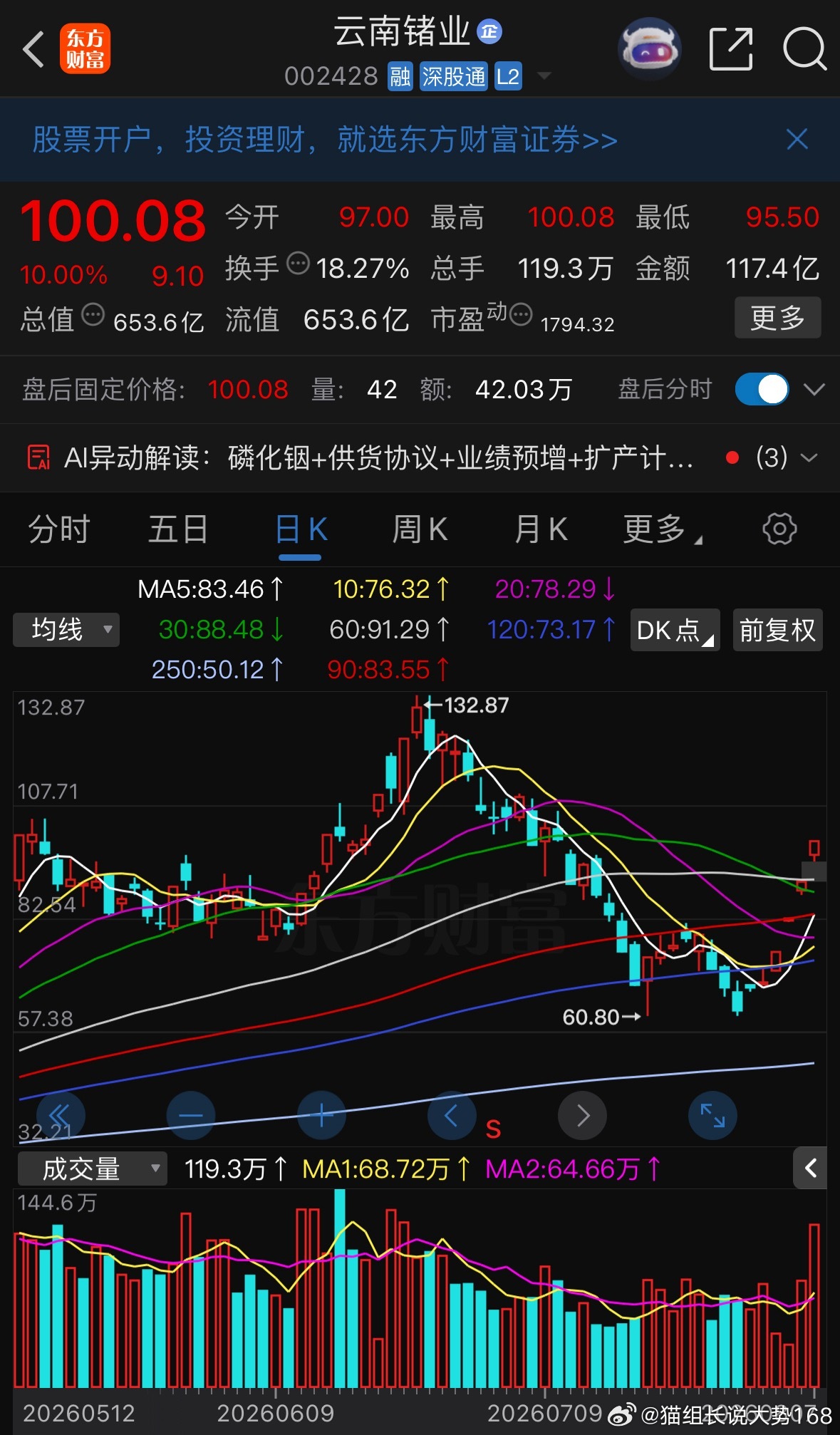The height and width of the screenshot is (1435, 840).
Task: Tap the 更多 button in quote details
Action: pos(777,318)
